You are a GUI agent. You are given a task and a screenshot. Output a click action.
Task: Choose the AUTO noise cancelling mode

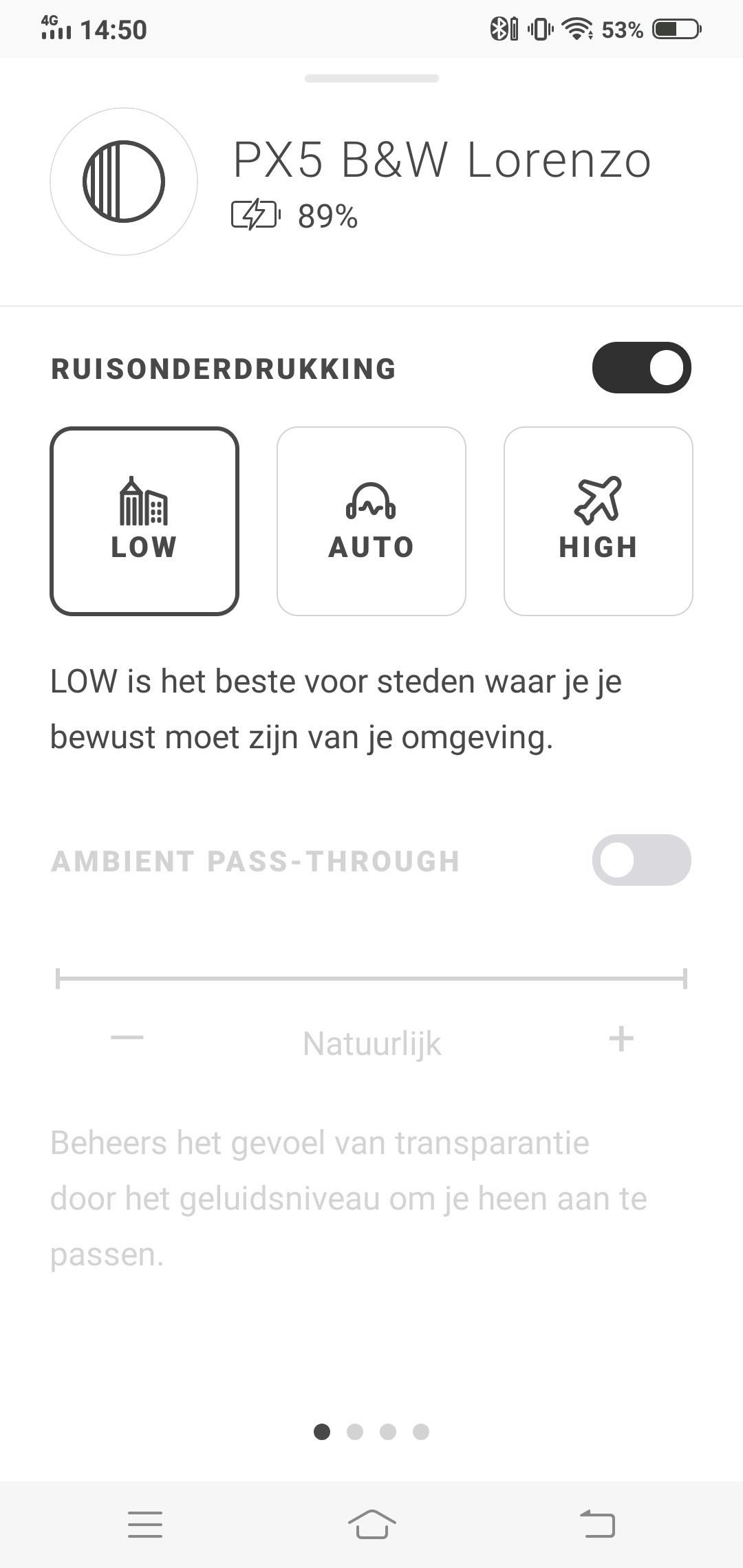371,521
